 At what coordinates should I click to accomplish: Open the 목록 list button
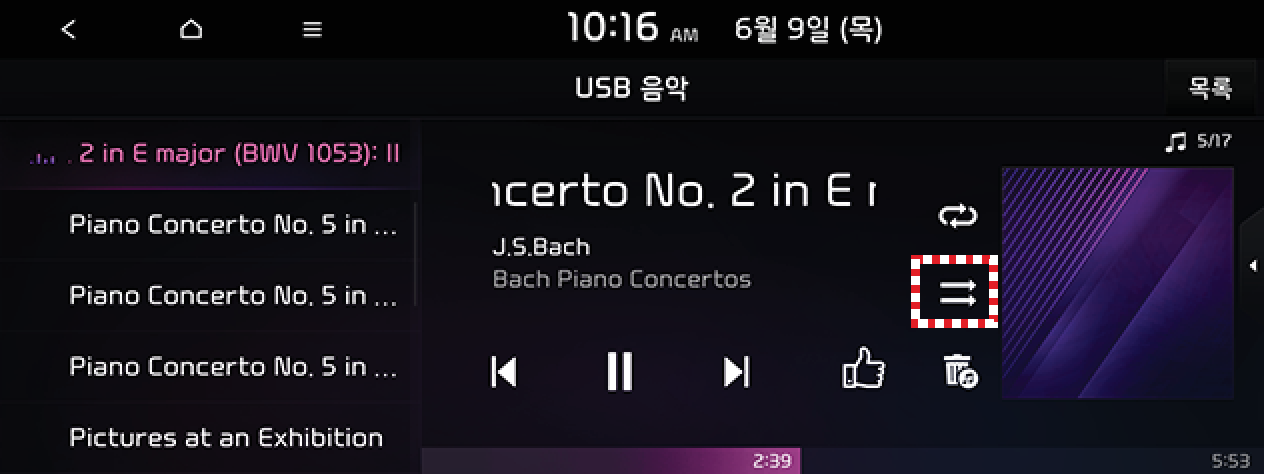click(1210, 88)
